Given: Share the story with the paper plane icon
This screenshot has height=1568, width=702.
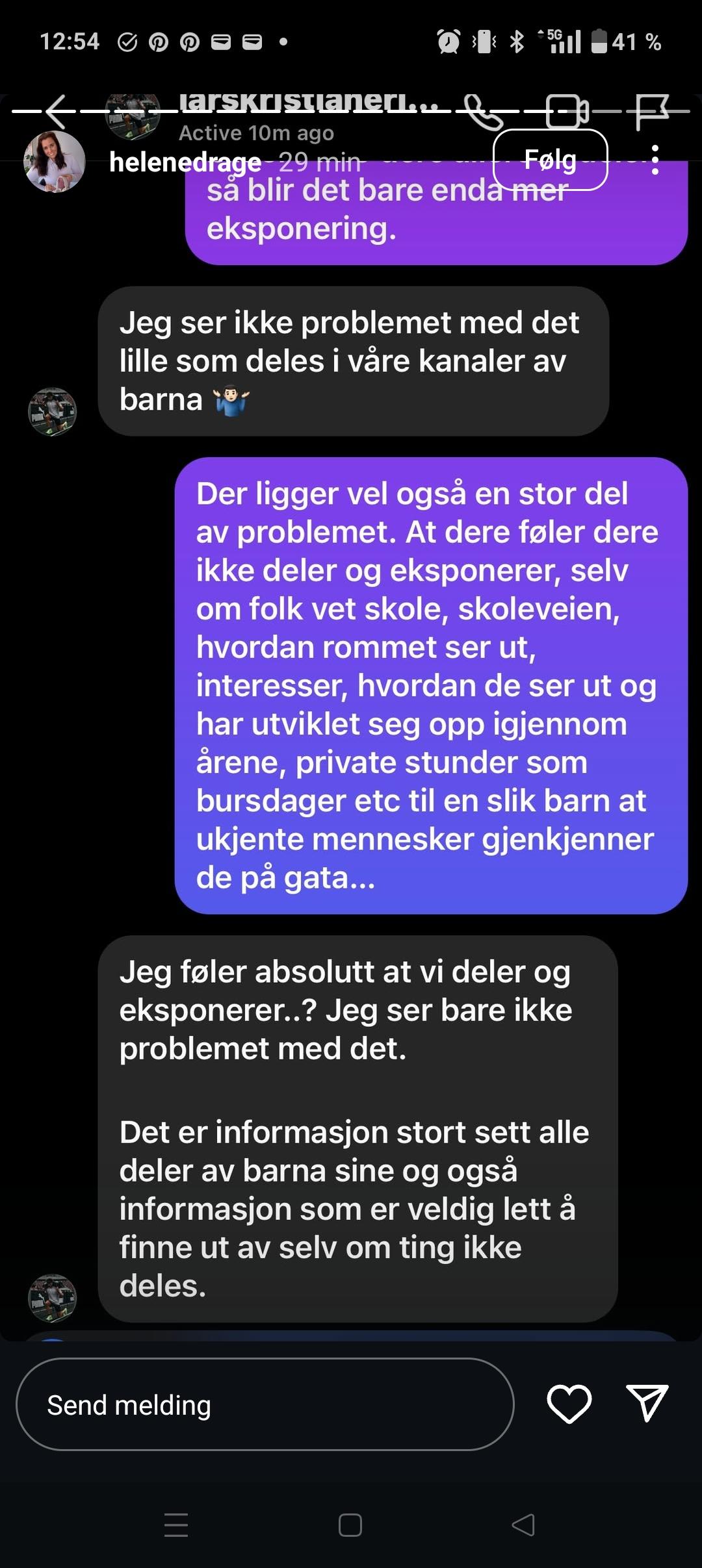Looking at the screenshot, I should [647, 1403].
